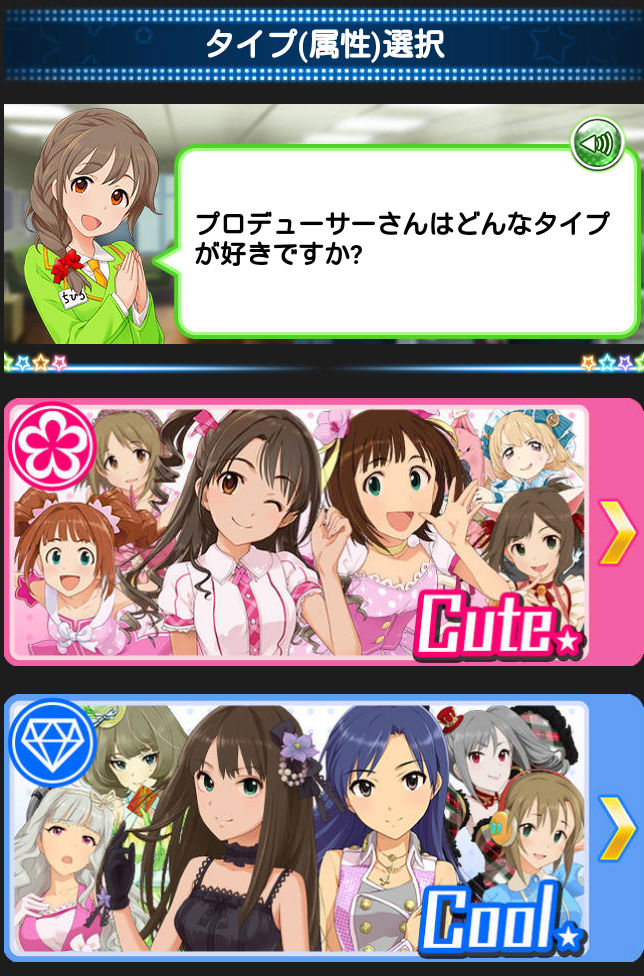Image resolution: width=644 pixels, height=976 pixels.
Task: Choose the Cool type banner
Action: point(320,828)
